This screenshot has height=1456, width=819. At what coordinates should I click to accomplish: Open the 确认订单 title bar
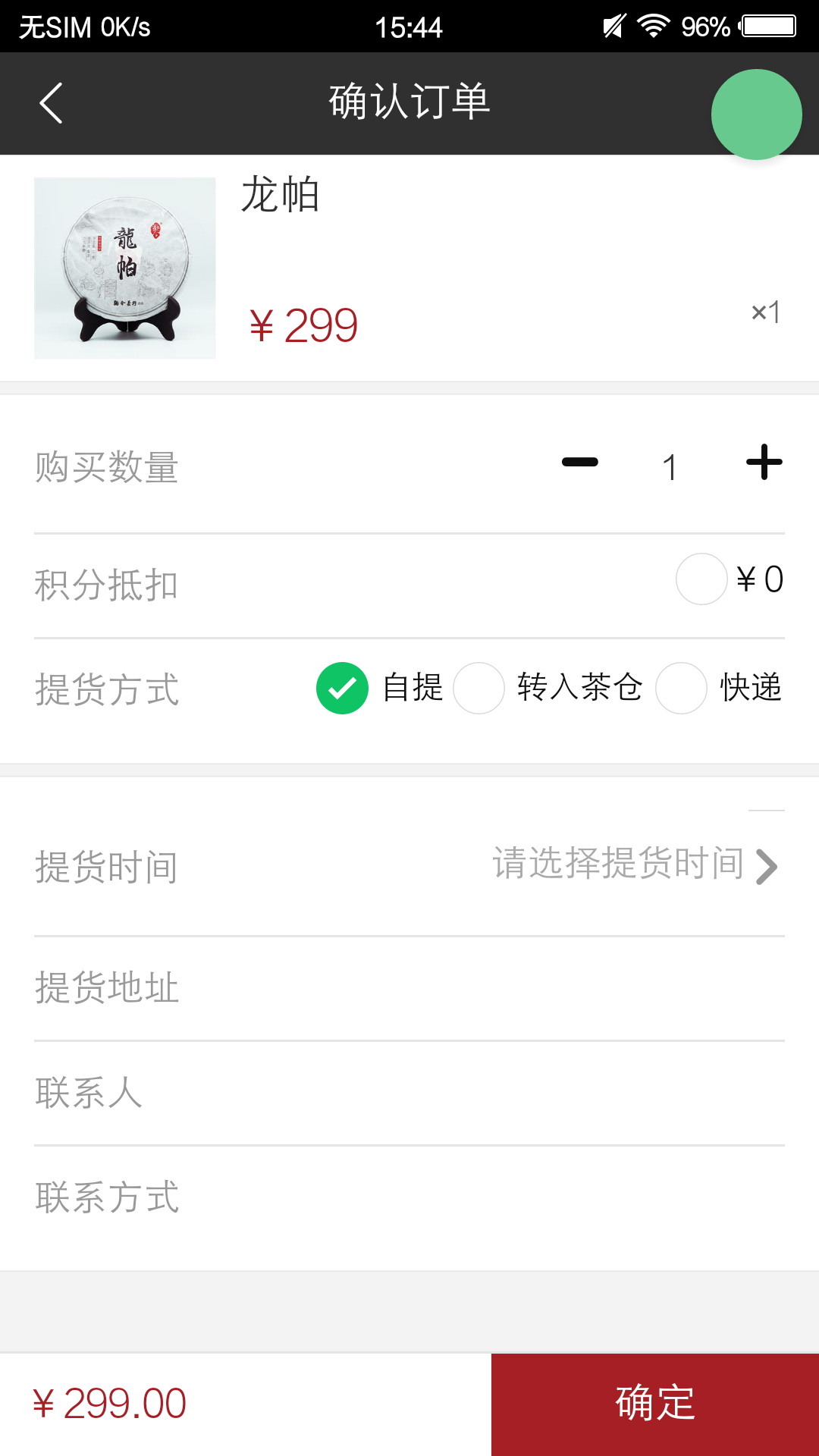pos(408,103)
